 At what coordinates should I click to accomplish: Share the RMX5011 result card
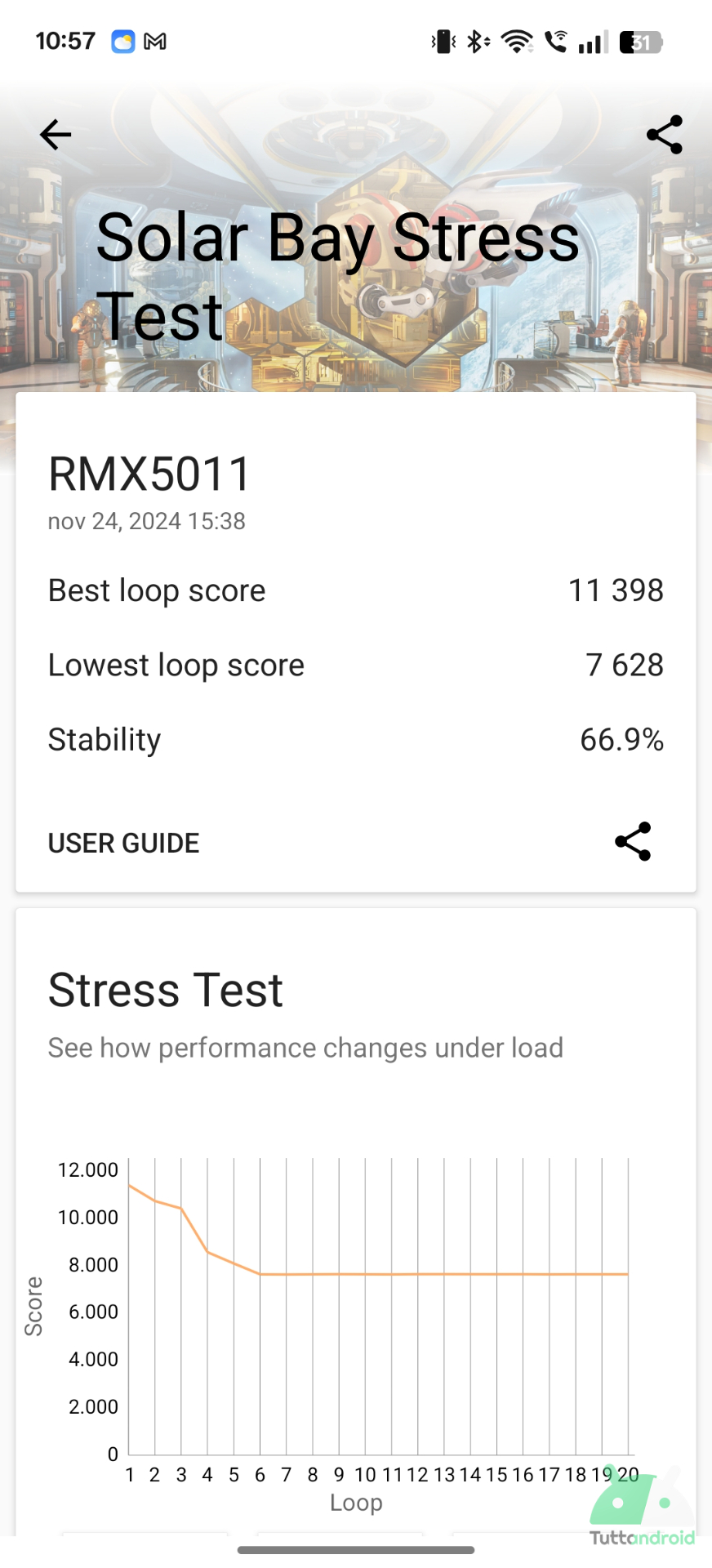pos(633,842)
